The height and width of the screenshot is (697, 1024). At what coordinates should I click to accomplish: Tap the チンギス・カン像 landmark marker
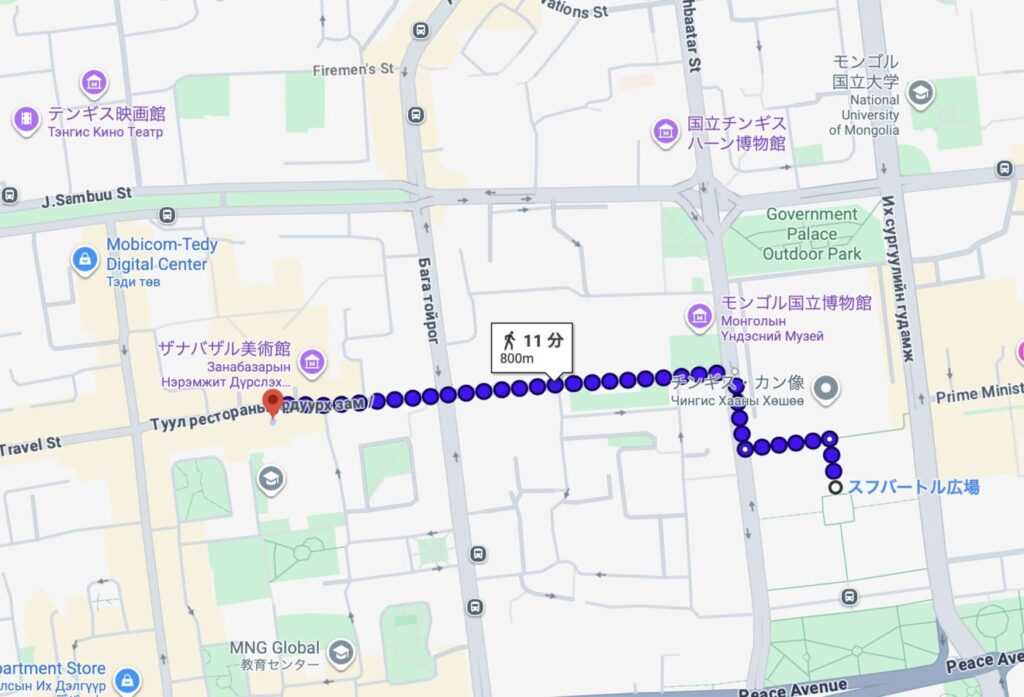point(825,389)
